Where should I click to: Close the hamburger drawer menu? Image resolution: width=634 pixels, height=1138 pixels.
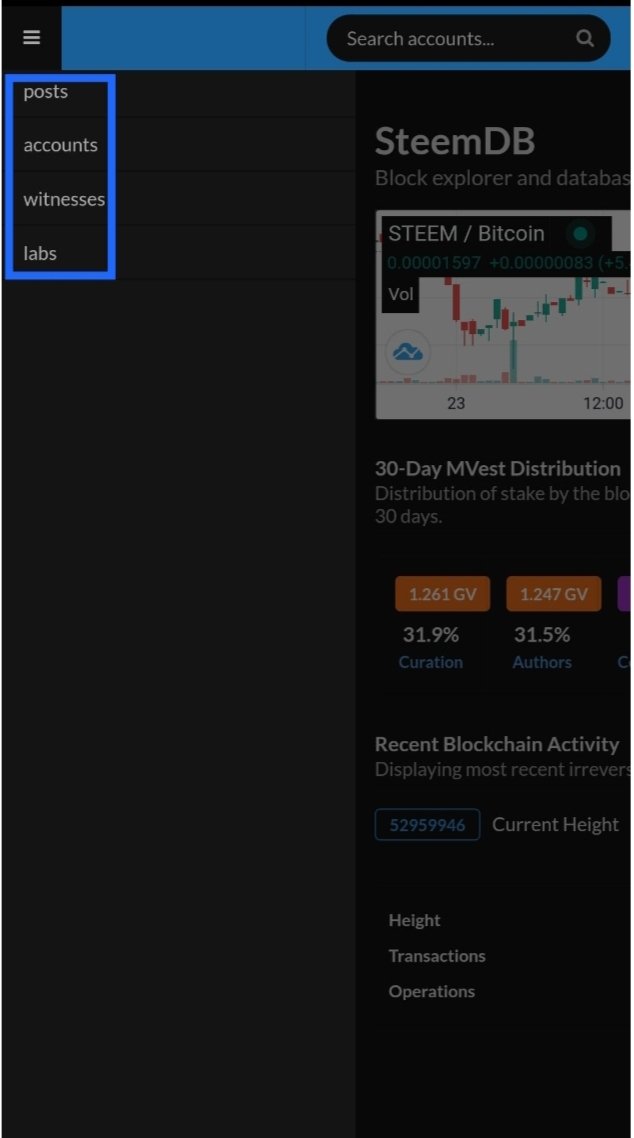tap(31, 38)
